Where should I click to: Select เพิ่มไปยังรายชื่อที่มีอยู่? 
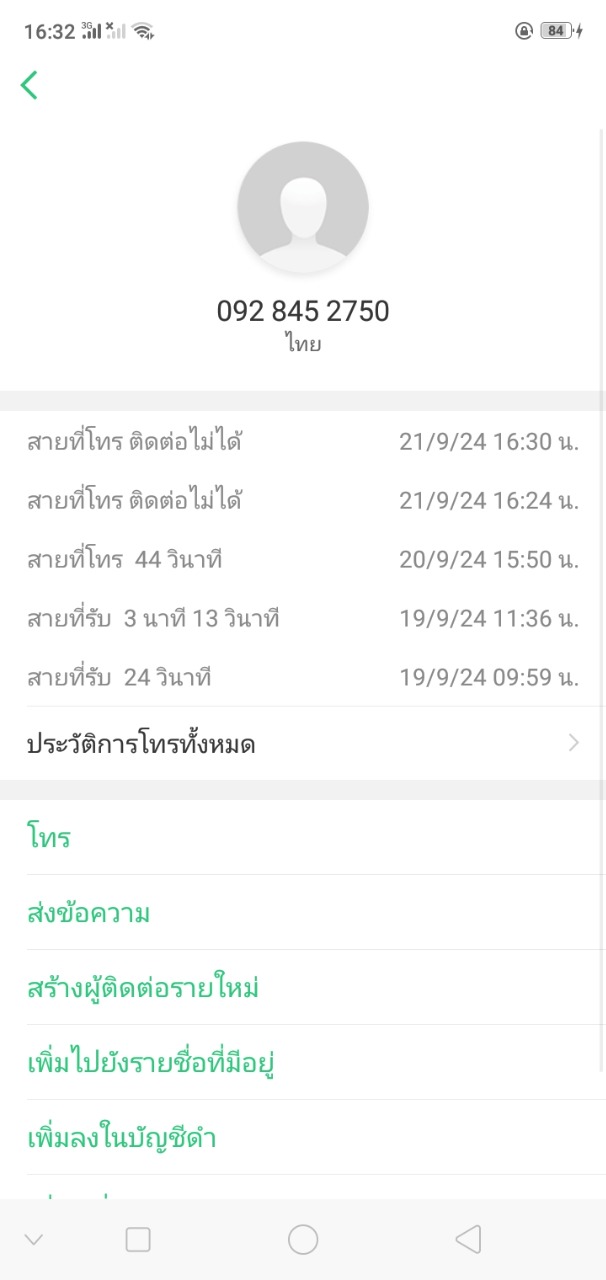(x=151, y=1063)
